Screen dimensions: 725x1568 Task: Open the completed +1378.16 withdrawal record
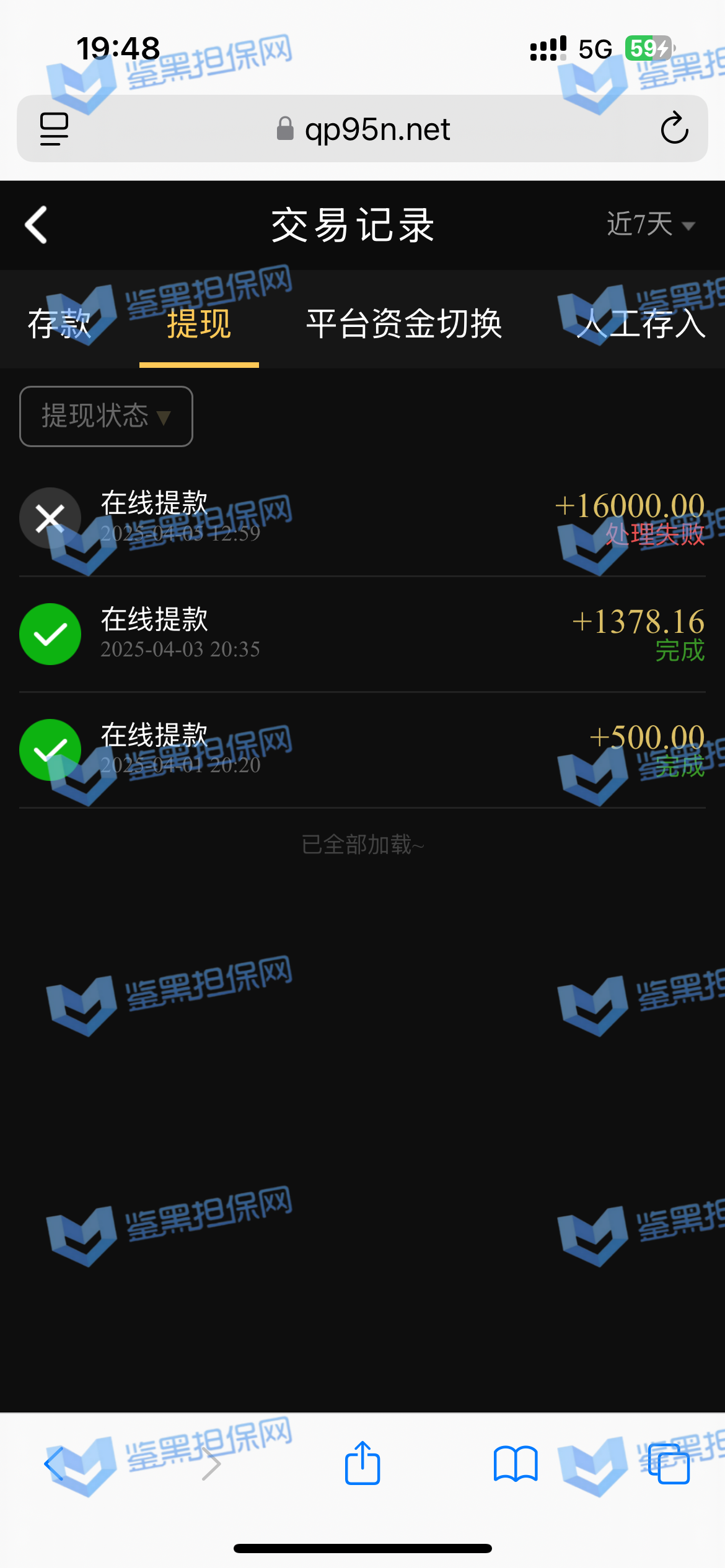pos(362,634)
